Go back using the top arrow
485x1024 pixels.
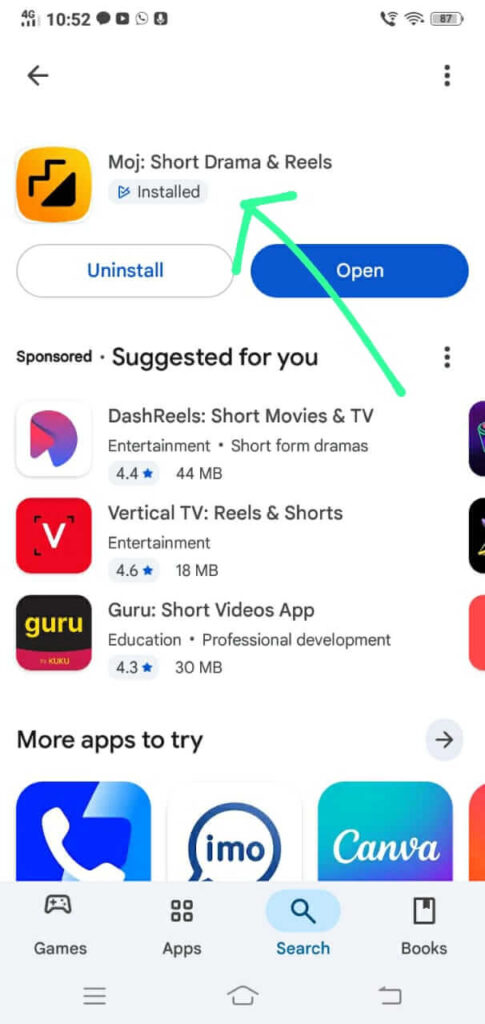point(38,76)
